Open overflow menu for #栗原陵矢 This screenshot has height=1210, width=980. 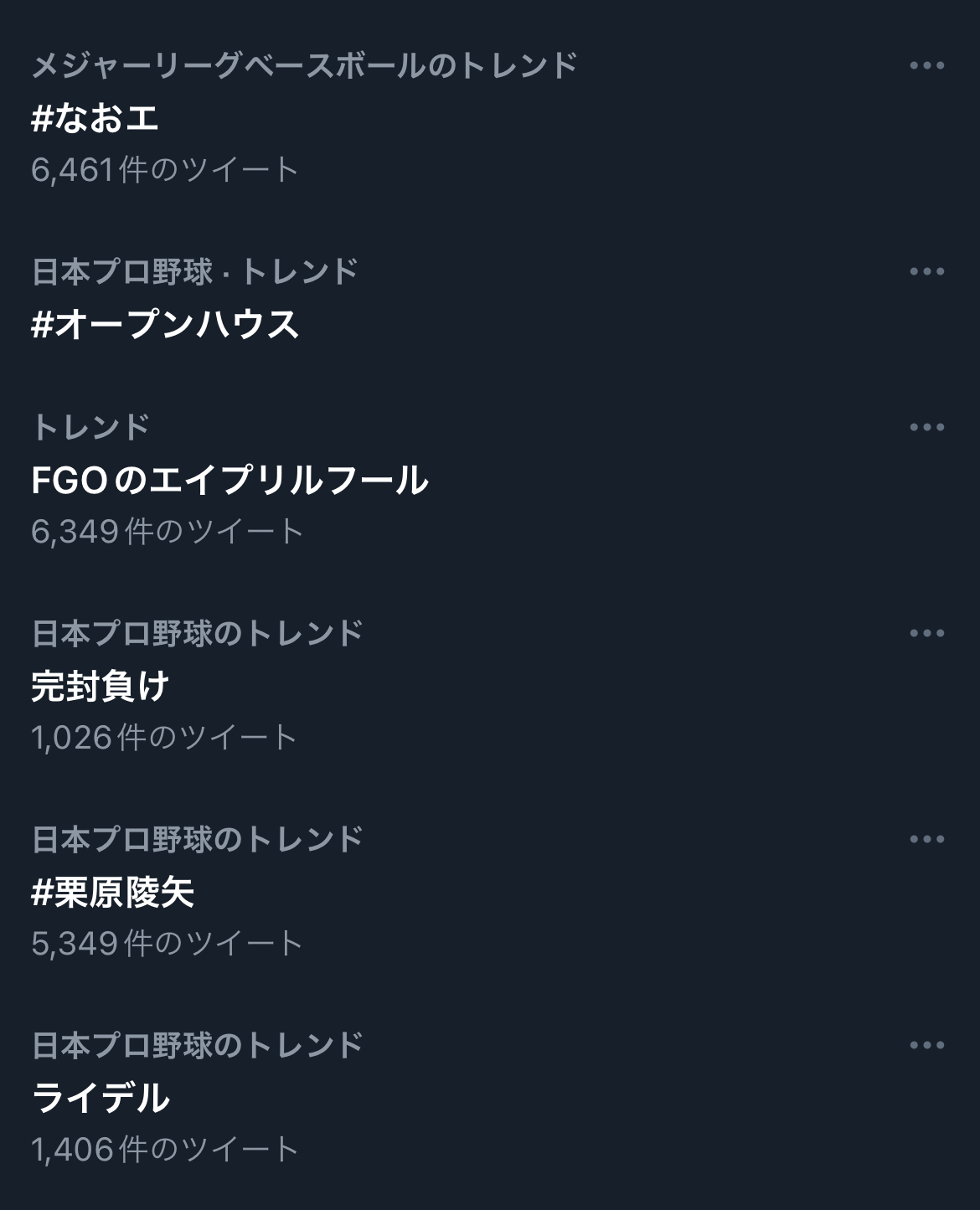[926, 839]
